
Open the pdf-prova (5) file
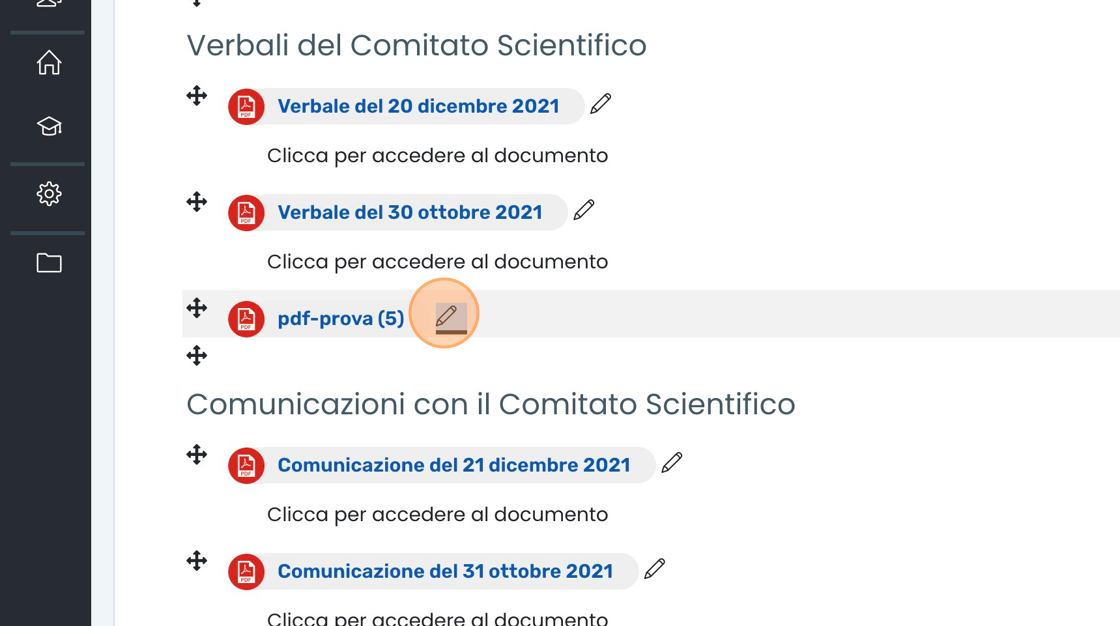[x=340, y=318]
